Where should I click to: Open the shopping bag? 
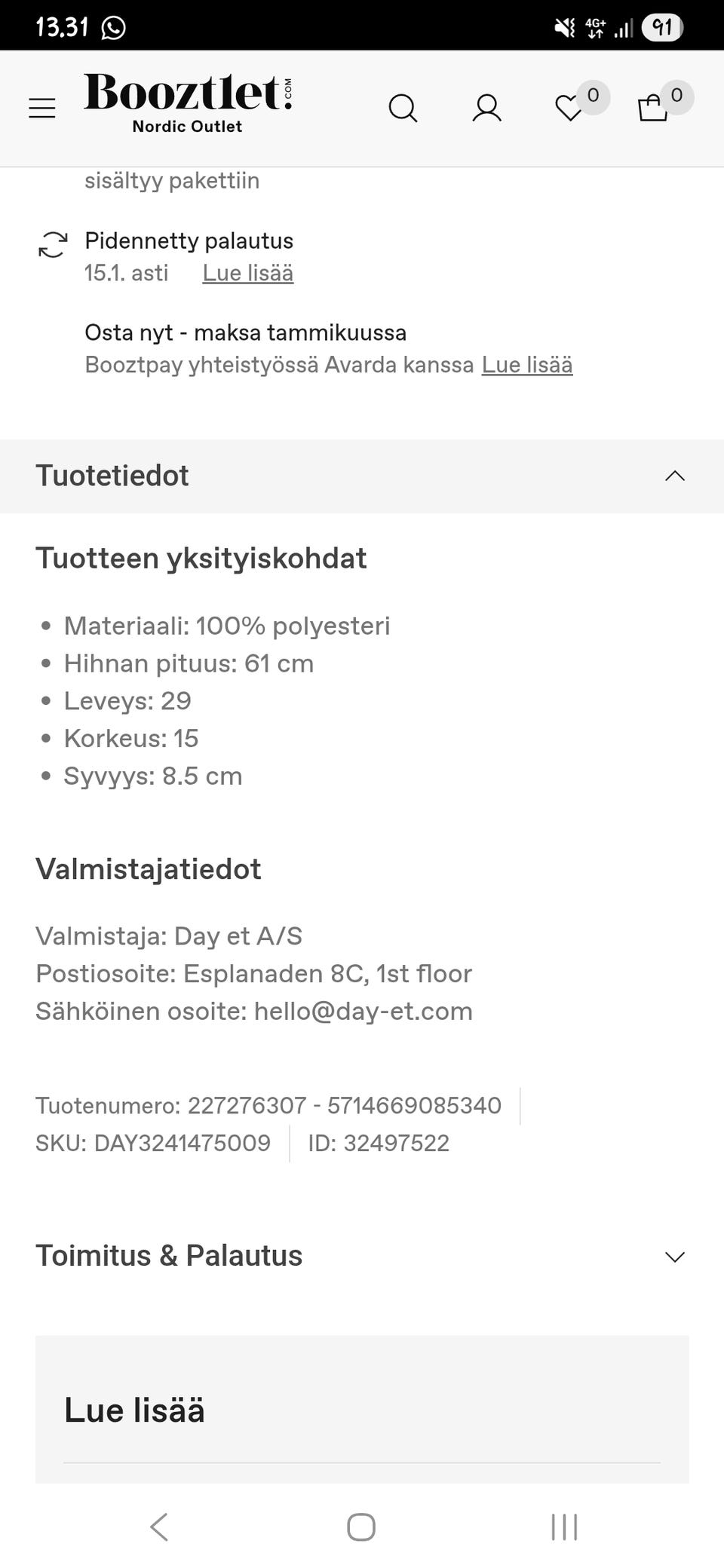click(x=652, y=108)
